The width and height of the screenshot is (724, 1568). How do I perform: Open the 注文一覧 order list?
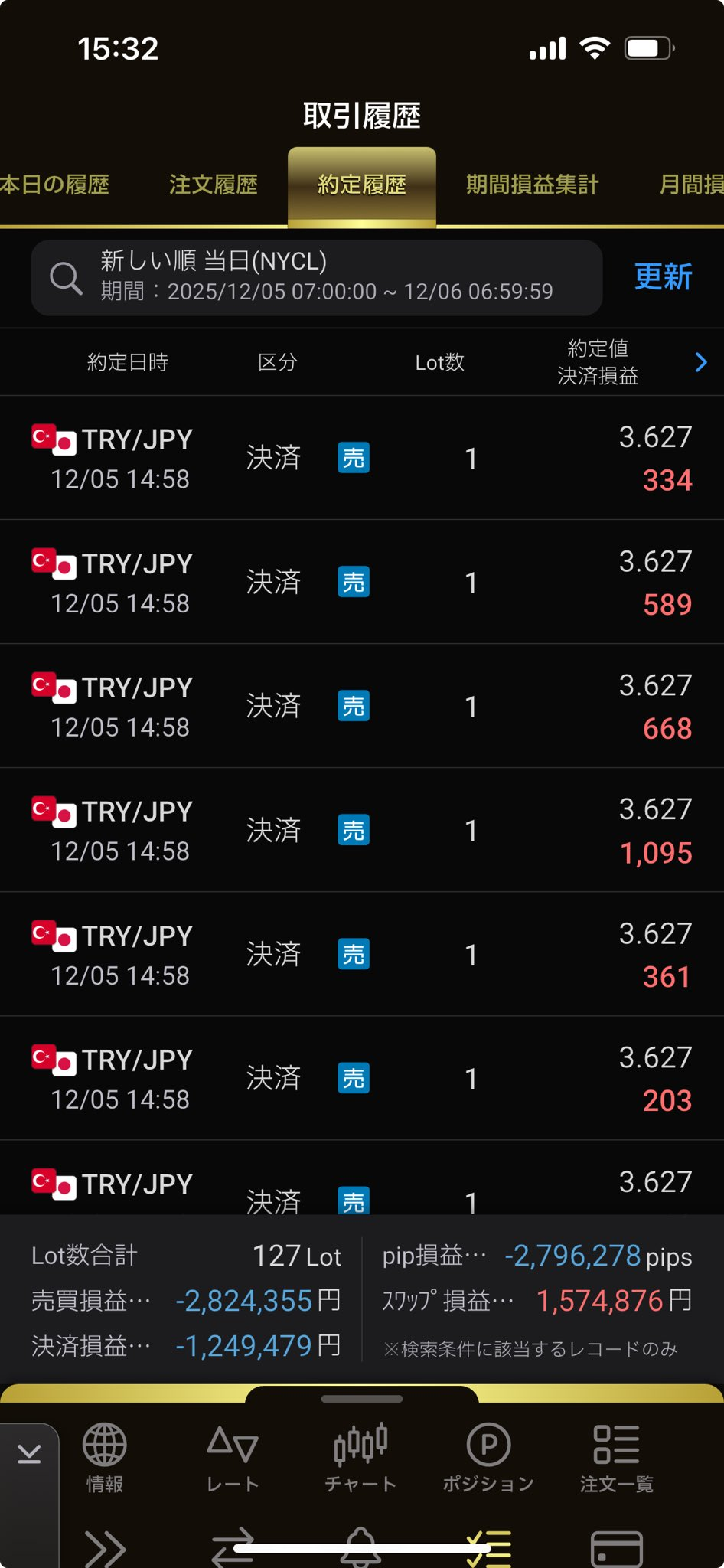pos(616,1457)
